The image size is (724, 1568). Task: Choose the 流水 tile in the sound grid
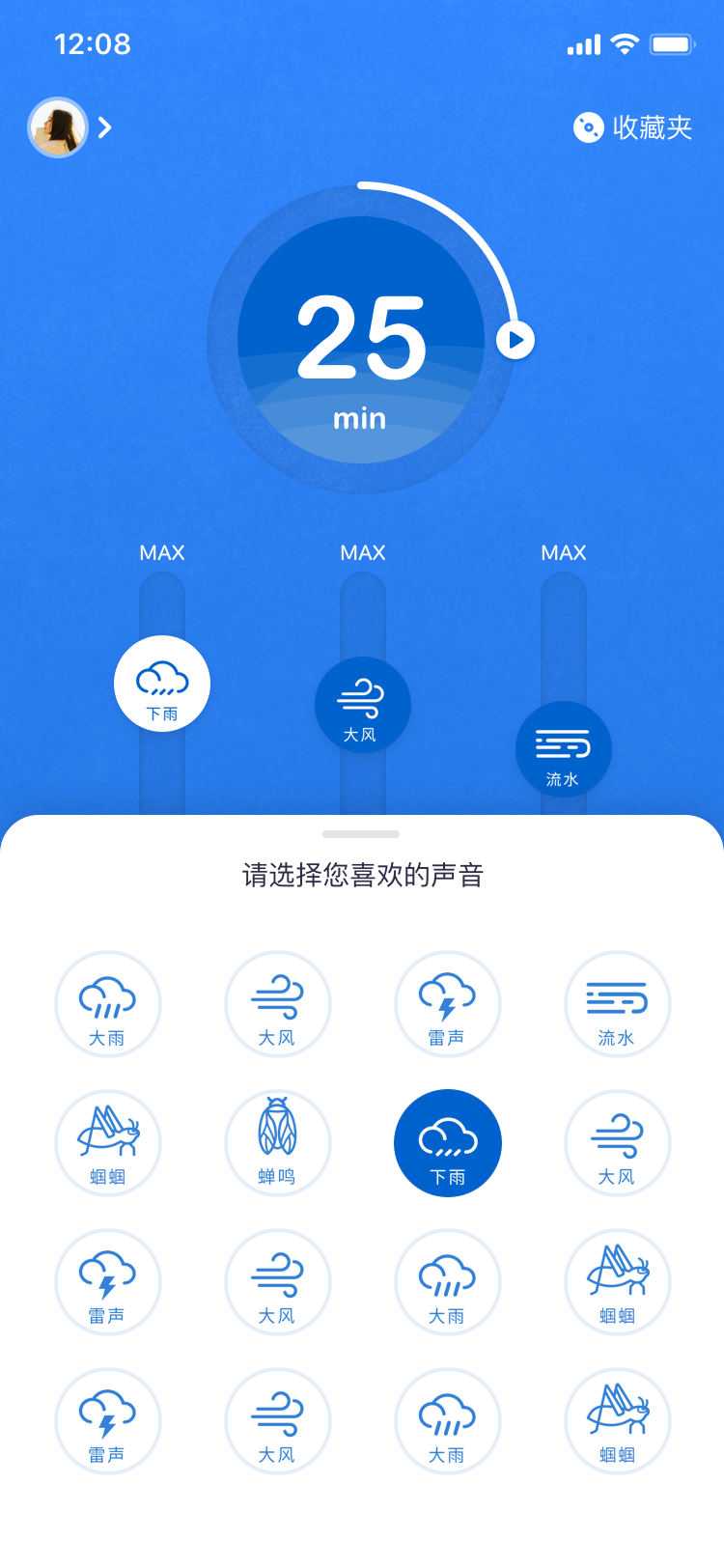click(x=618, y=1004)
